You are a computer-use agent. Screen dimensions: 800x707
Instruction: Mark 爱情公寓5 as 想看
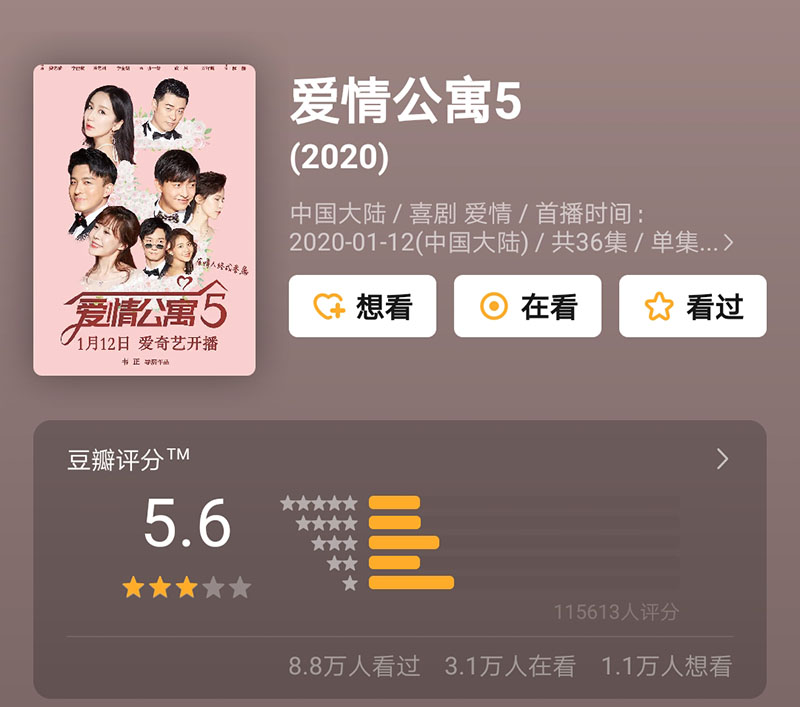tap(362, 306)
